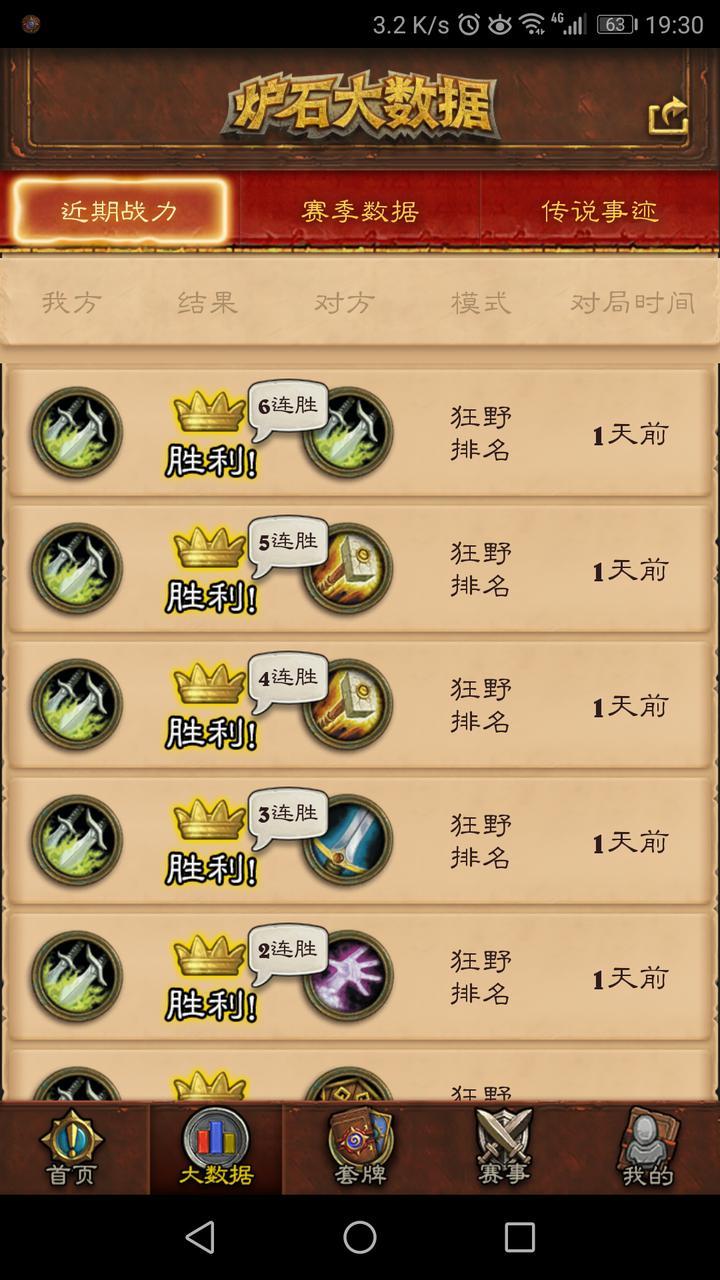Share the stats via the top-right icon
Screen dimensions: 720x1280
click(668, 116)
